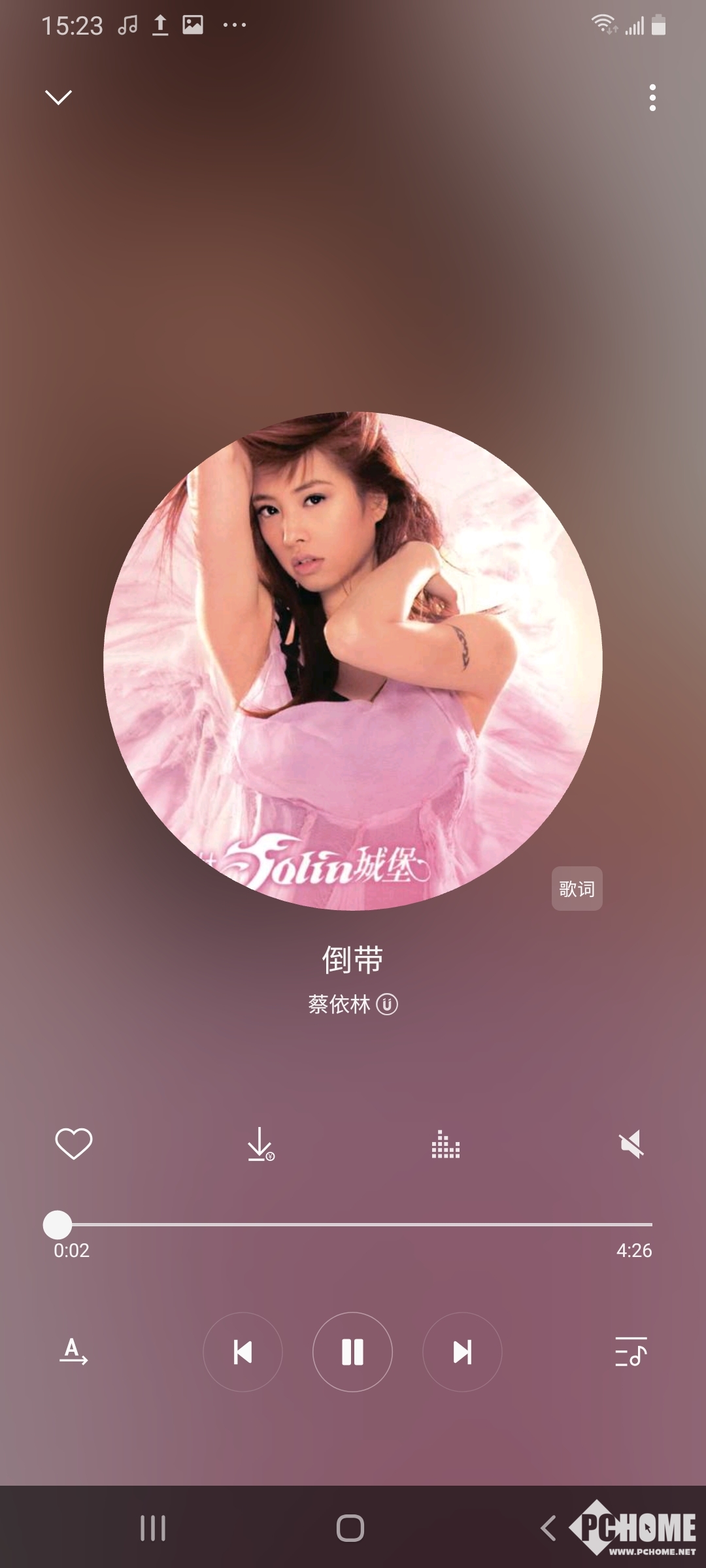Open artist 蔡依林's page

tap(339, 1004)
